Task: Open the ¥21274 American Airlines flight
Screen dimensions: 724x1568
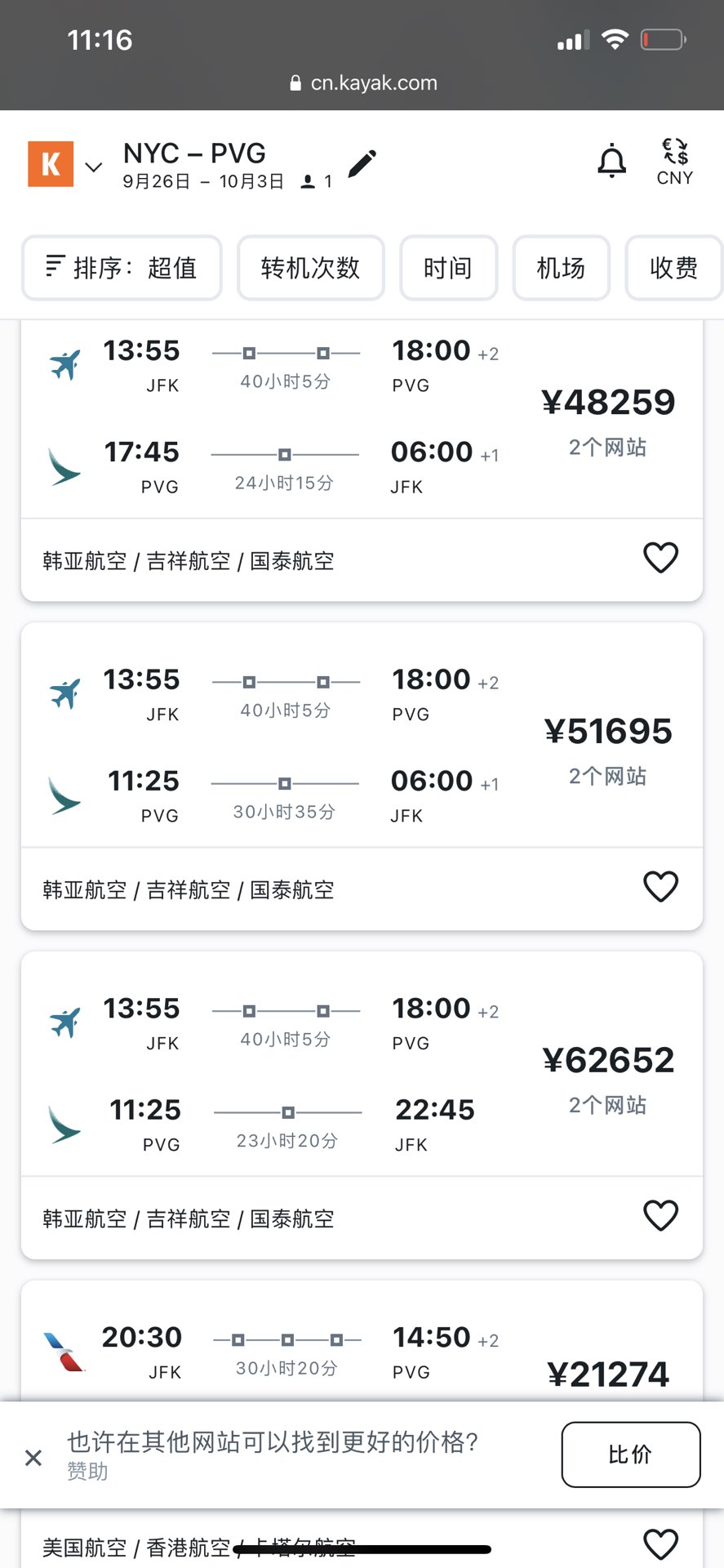Action: point(362,1342)
